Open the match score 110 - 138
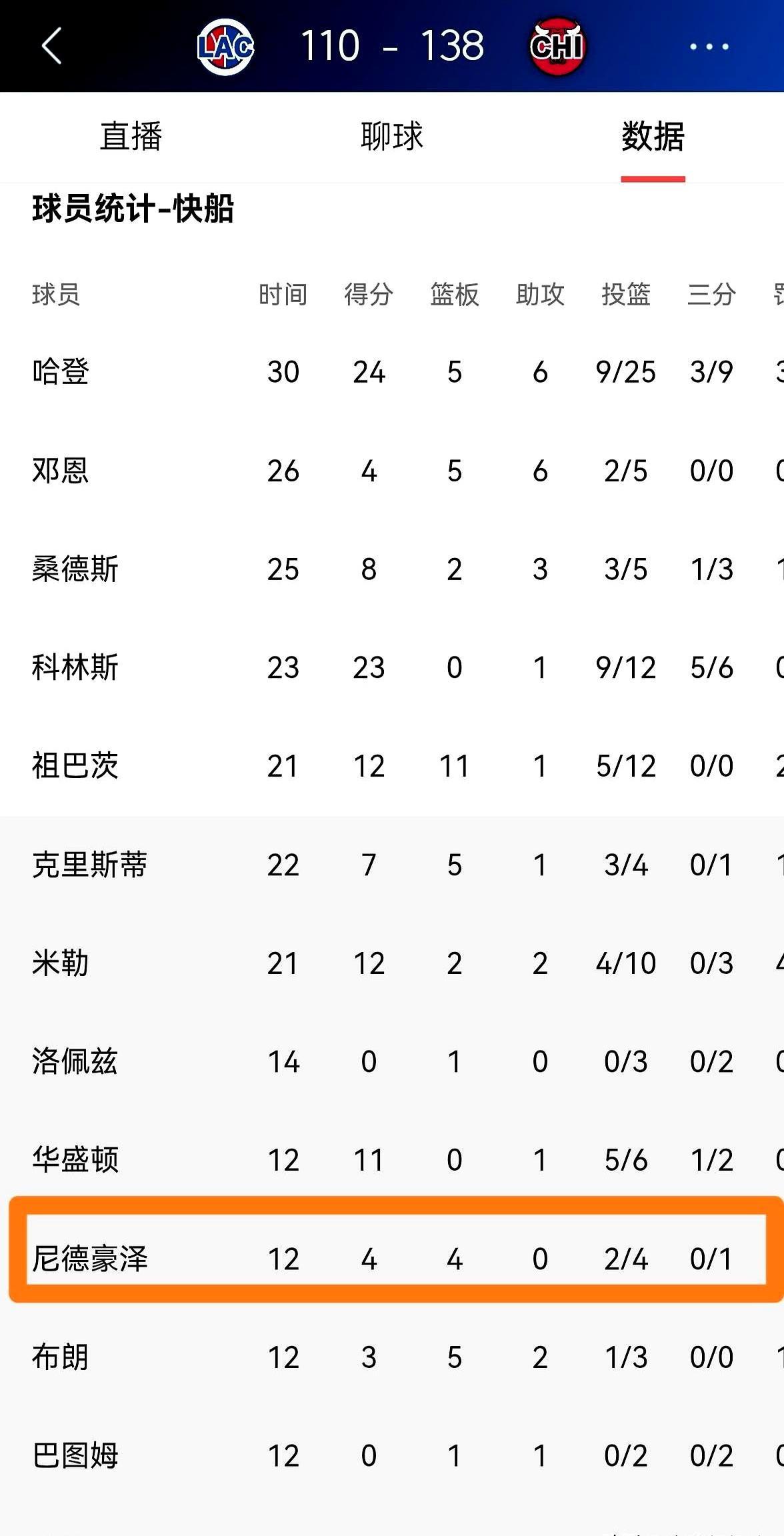The image size is (784, 1536). coord(393,45)
